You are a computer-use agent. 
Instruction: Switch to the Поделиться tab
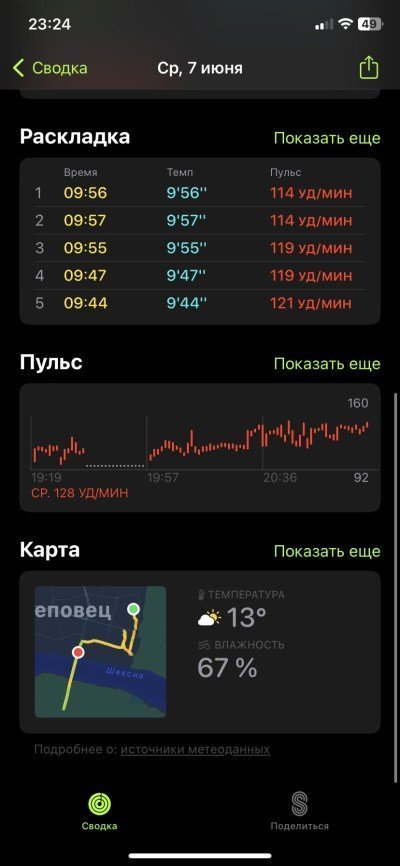click(299, 811)
